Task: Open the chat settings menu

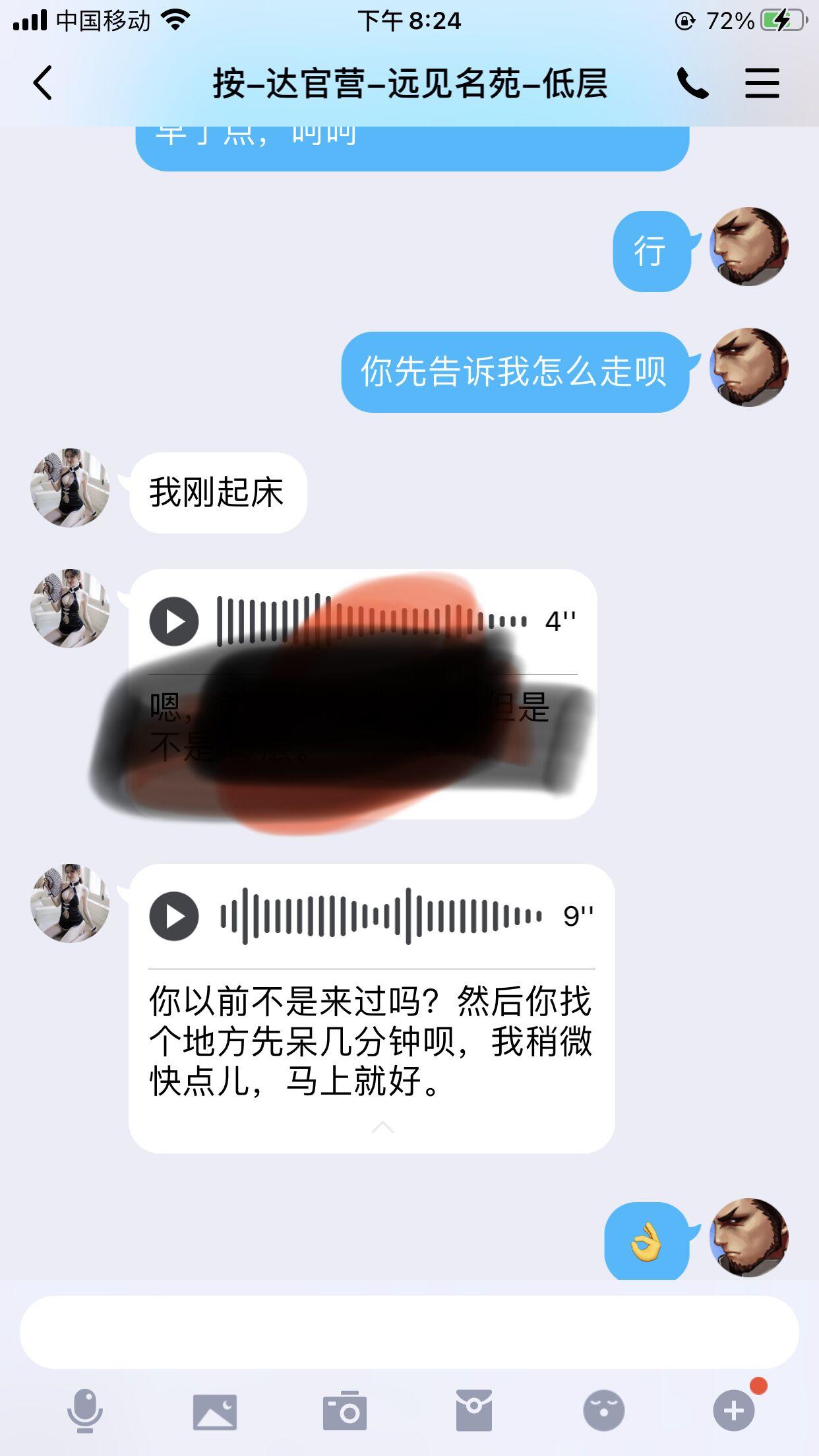Action: click(762, 84)
